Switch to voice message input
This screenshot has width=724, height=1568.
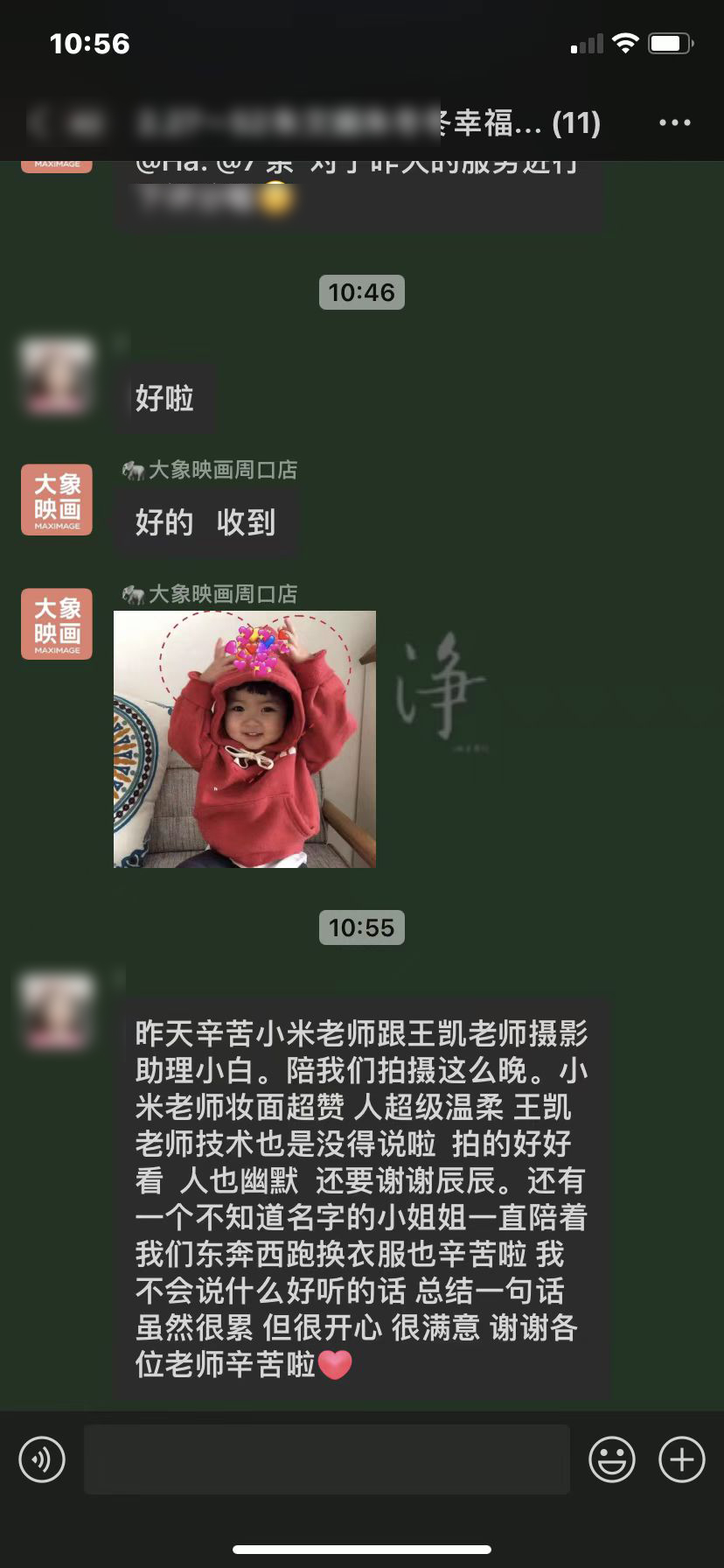[x=42, y=1459]
